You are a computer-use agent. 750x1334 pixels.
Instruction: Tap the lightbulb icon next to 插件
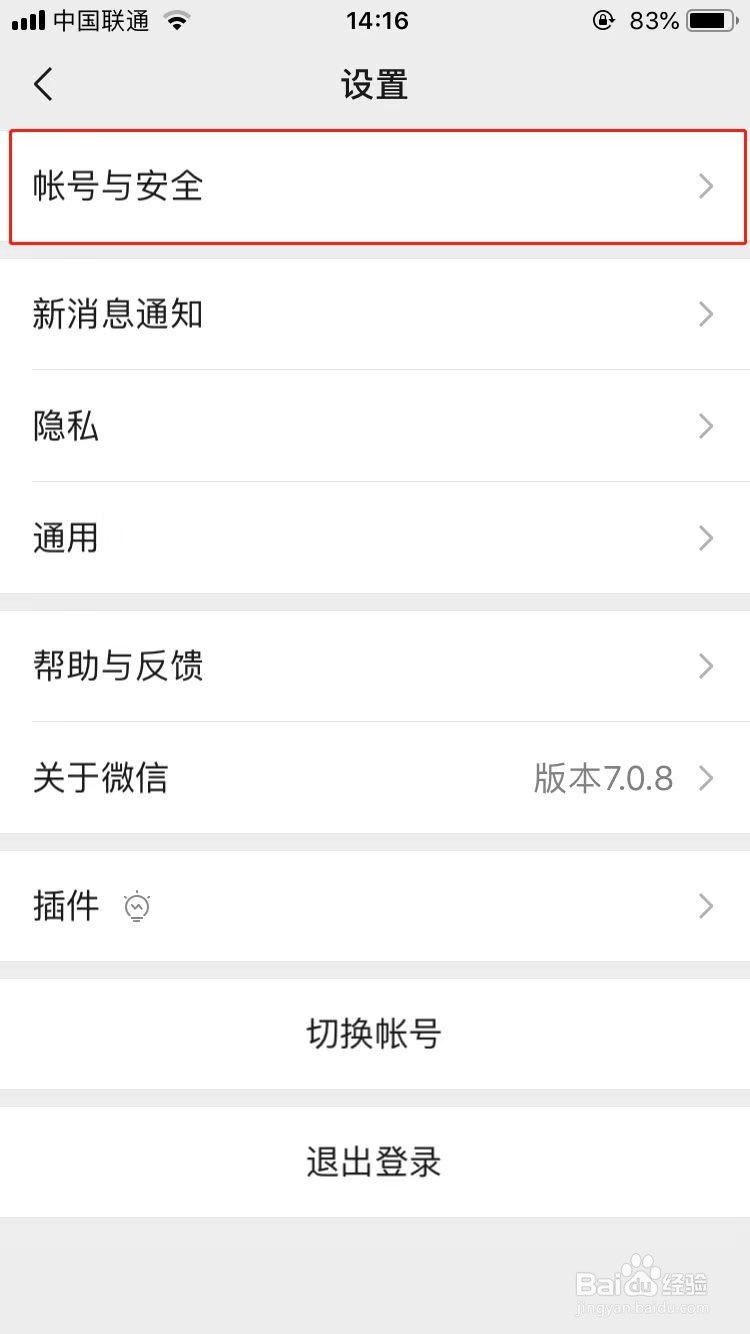(137, 906)
